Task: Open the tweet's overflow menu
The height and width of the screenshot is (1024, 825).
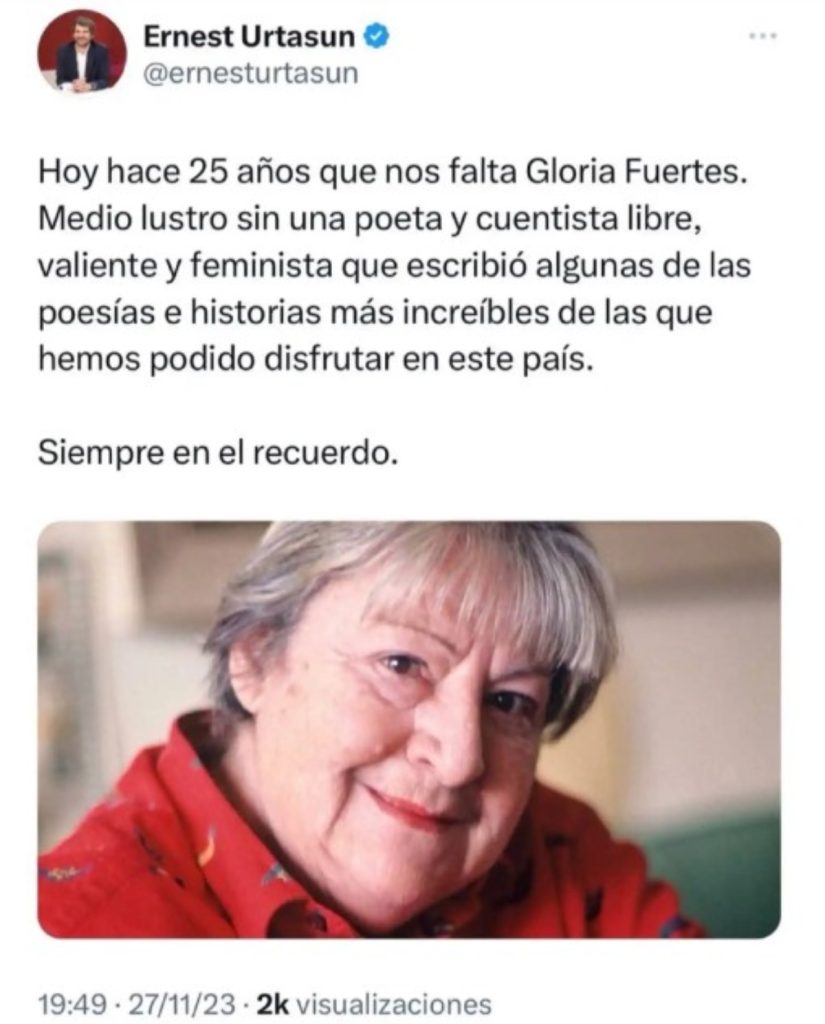Action: (x=762, y=37)
